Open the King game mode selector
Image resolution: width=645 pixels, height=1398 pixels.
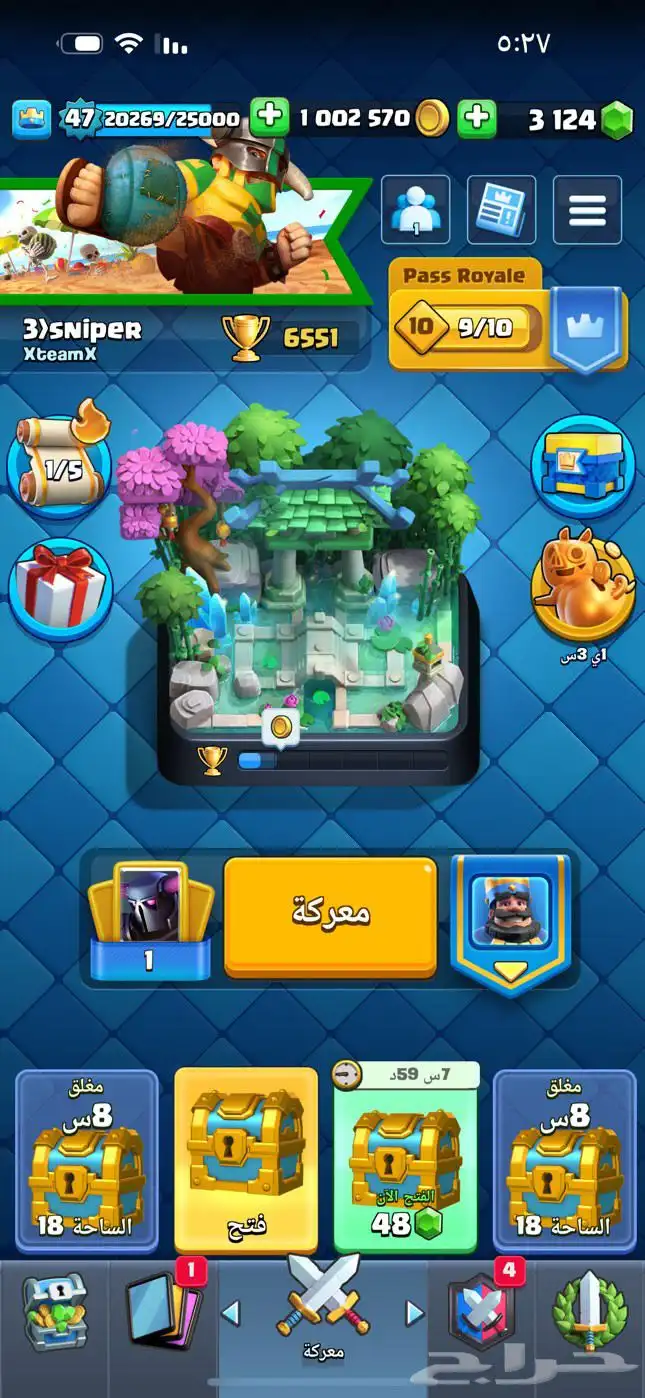coord(510,920)
